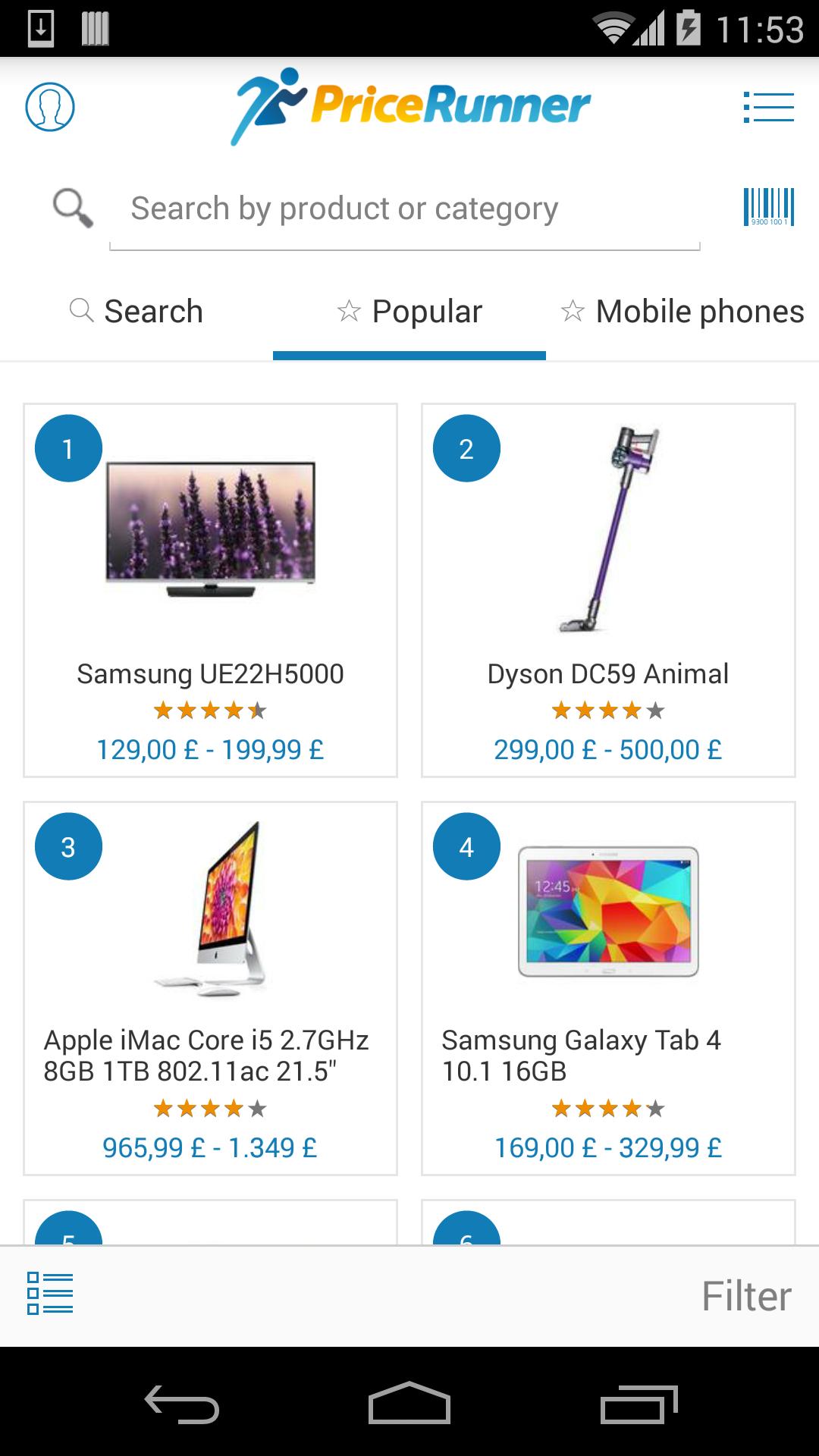Open the Samsung UE22H5000 product card
819x1456 pixels.
click(210, 590)
